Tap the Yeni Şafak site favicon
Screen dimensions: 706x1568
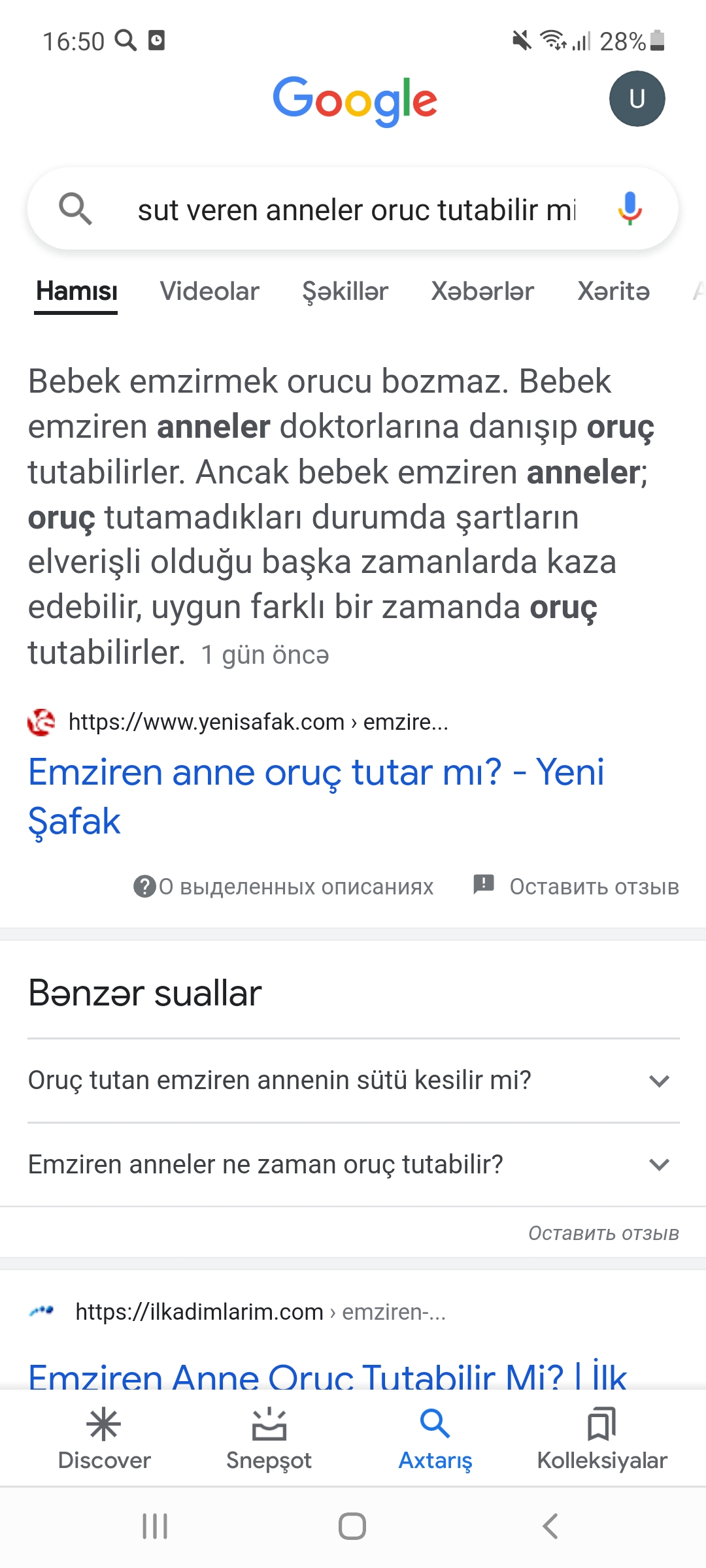(x=41, y=721)
